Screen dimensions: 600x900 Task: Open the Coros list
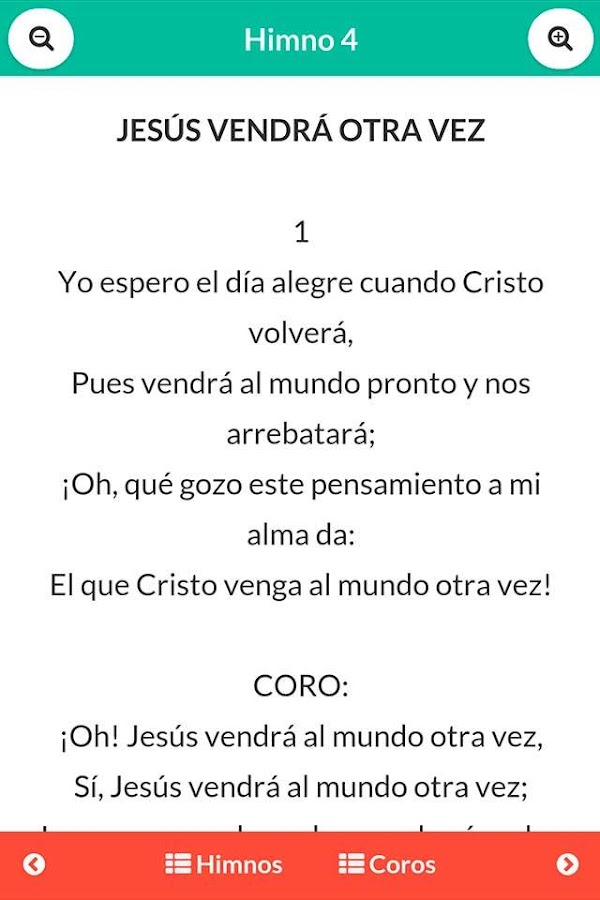point(387,865)
